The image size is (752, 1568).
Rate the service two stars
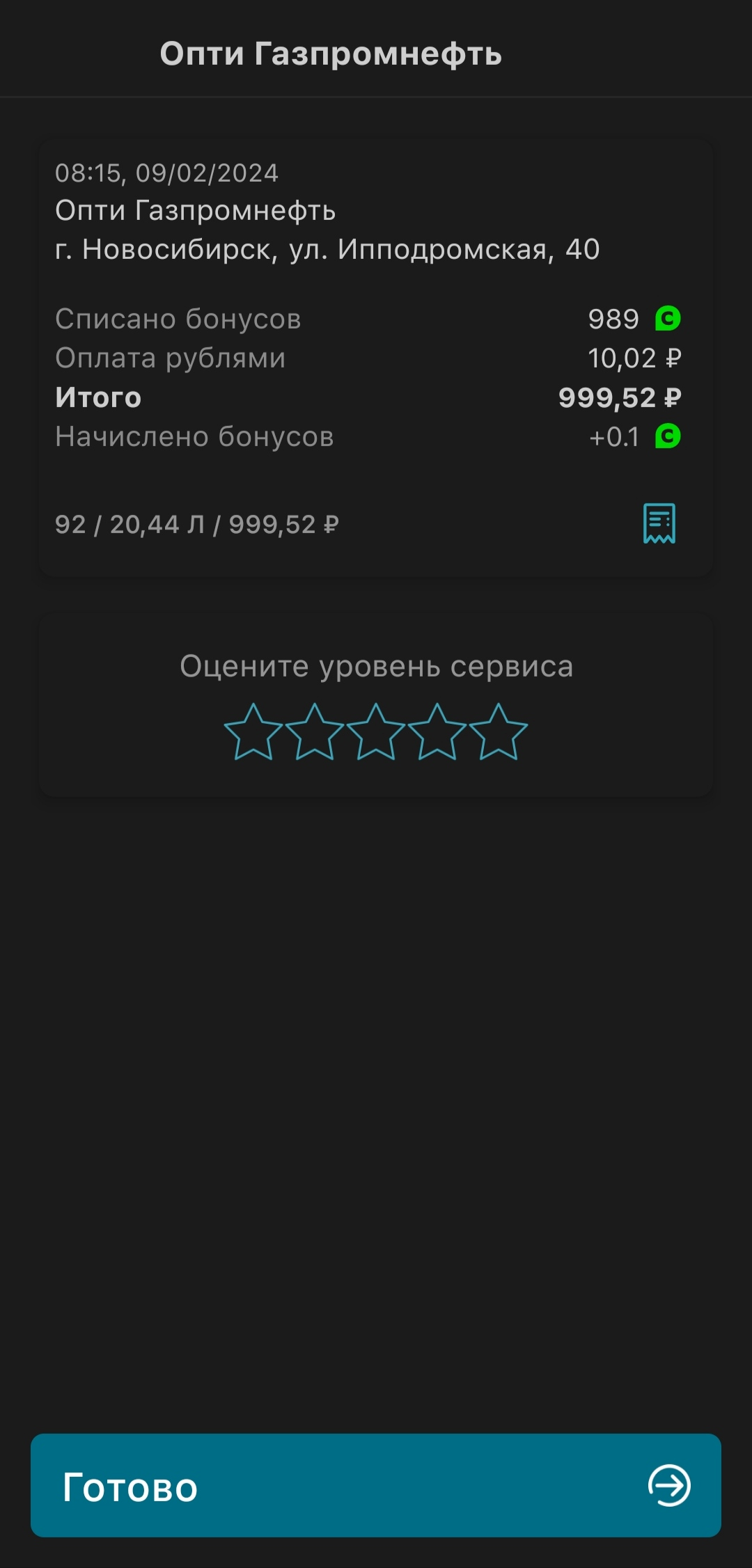[315, 732]
